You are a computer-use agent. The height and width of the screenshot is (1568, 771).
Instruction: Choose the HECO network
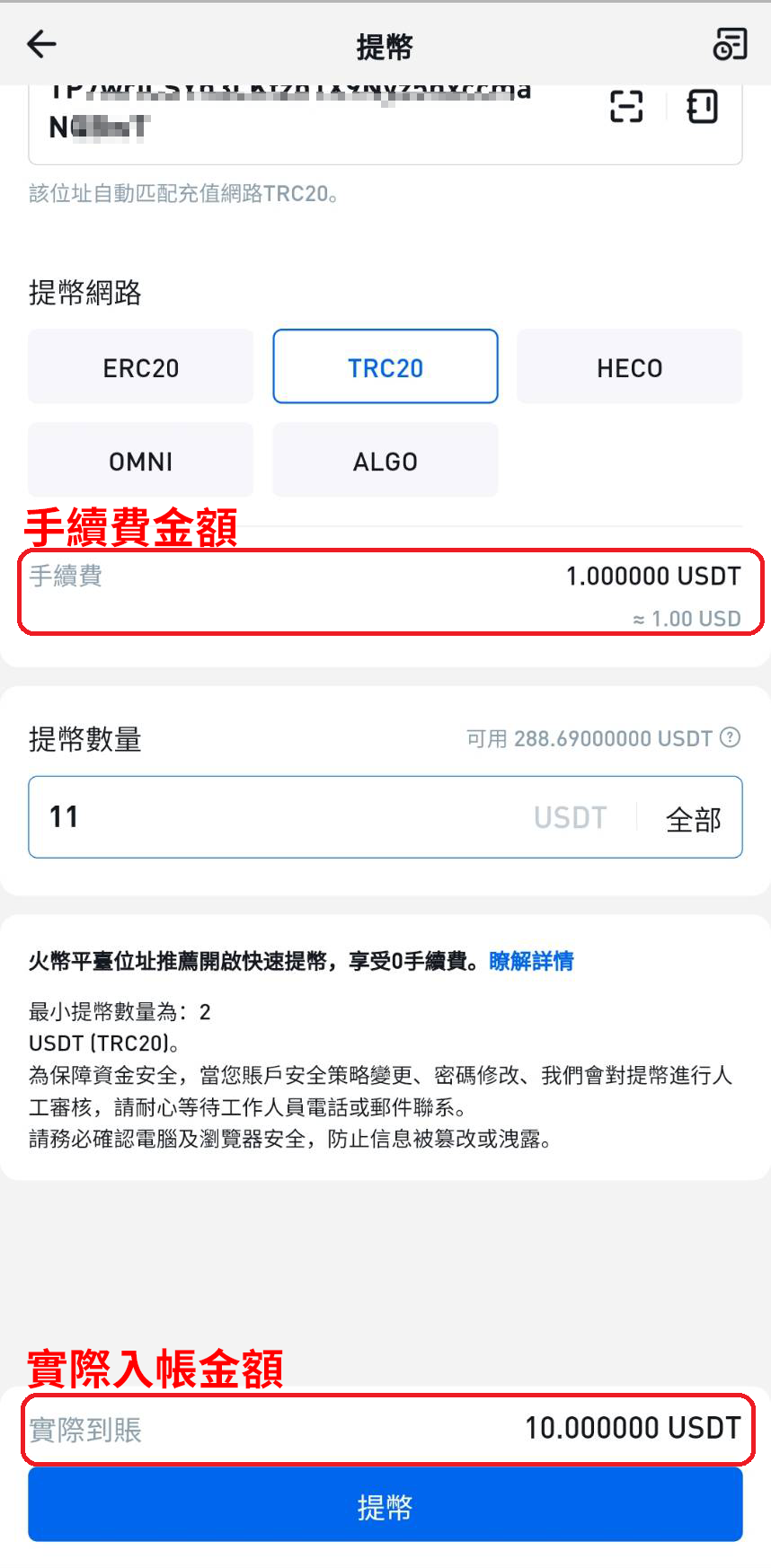coord(629,367)
